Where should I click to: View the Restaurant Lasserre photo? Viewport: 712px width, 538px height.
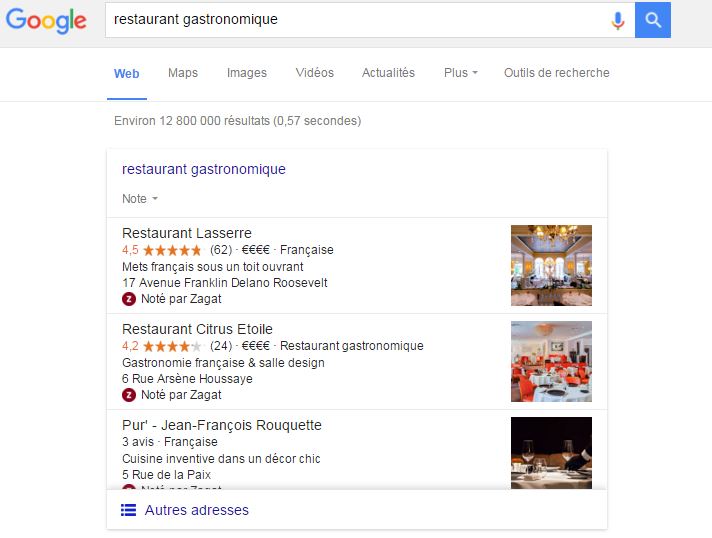(551, 265)
